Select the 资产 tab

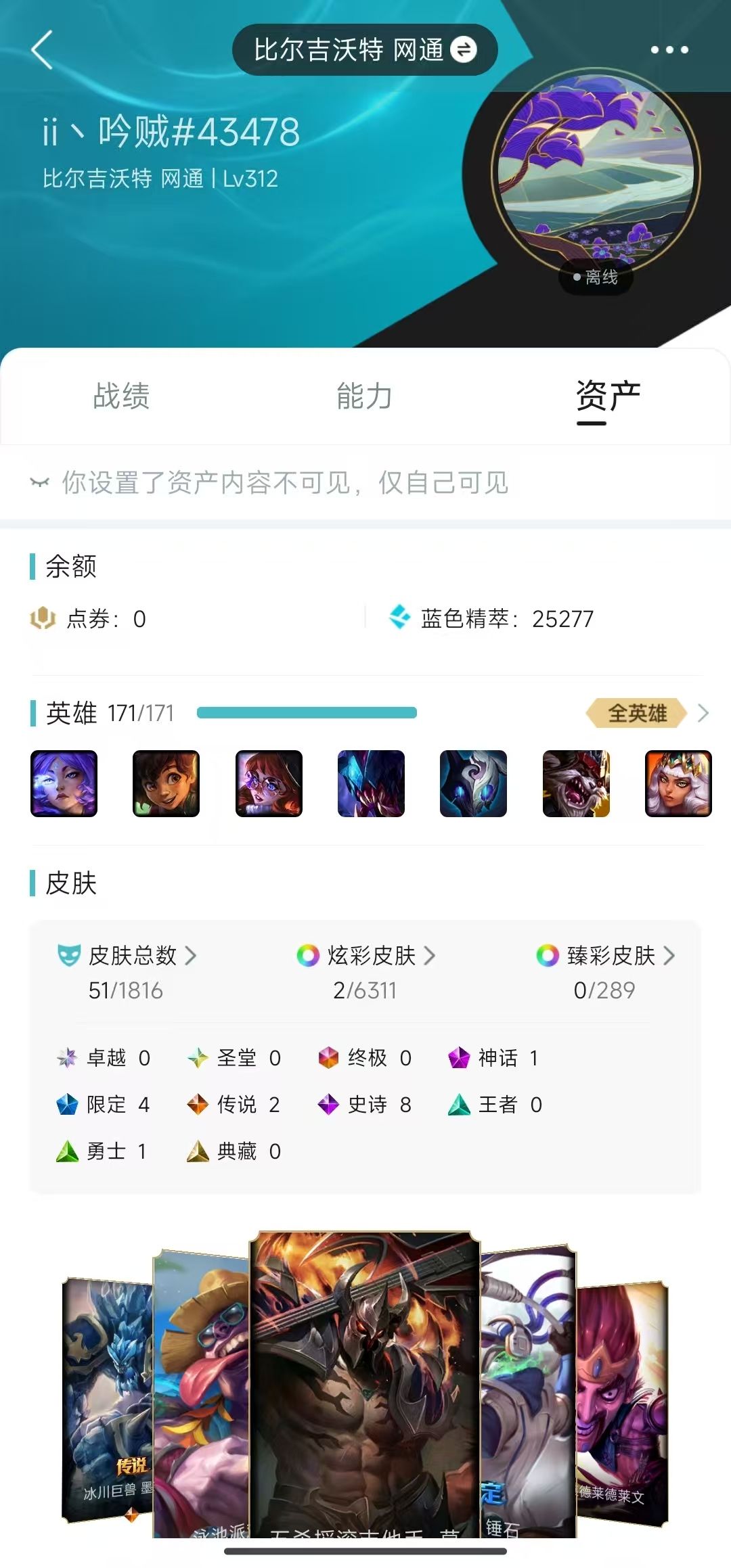tap(608, 397)
